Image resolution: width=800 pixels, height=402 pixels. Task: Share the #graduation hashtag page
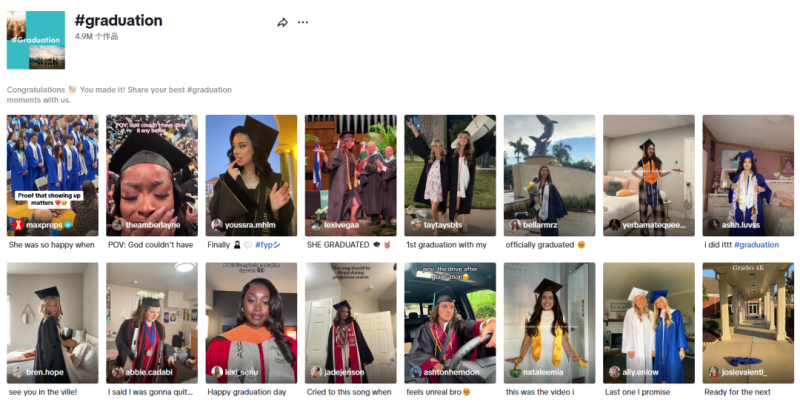pos(283,22)
